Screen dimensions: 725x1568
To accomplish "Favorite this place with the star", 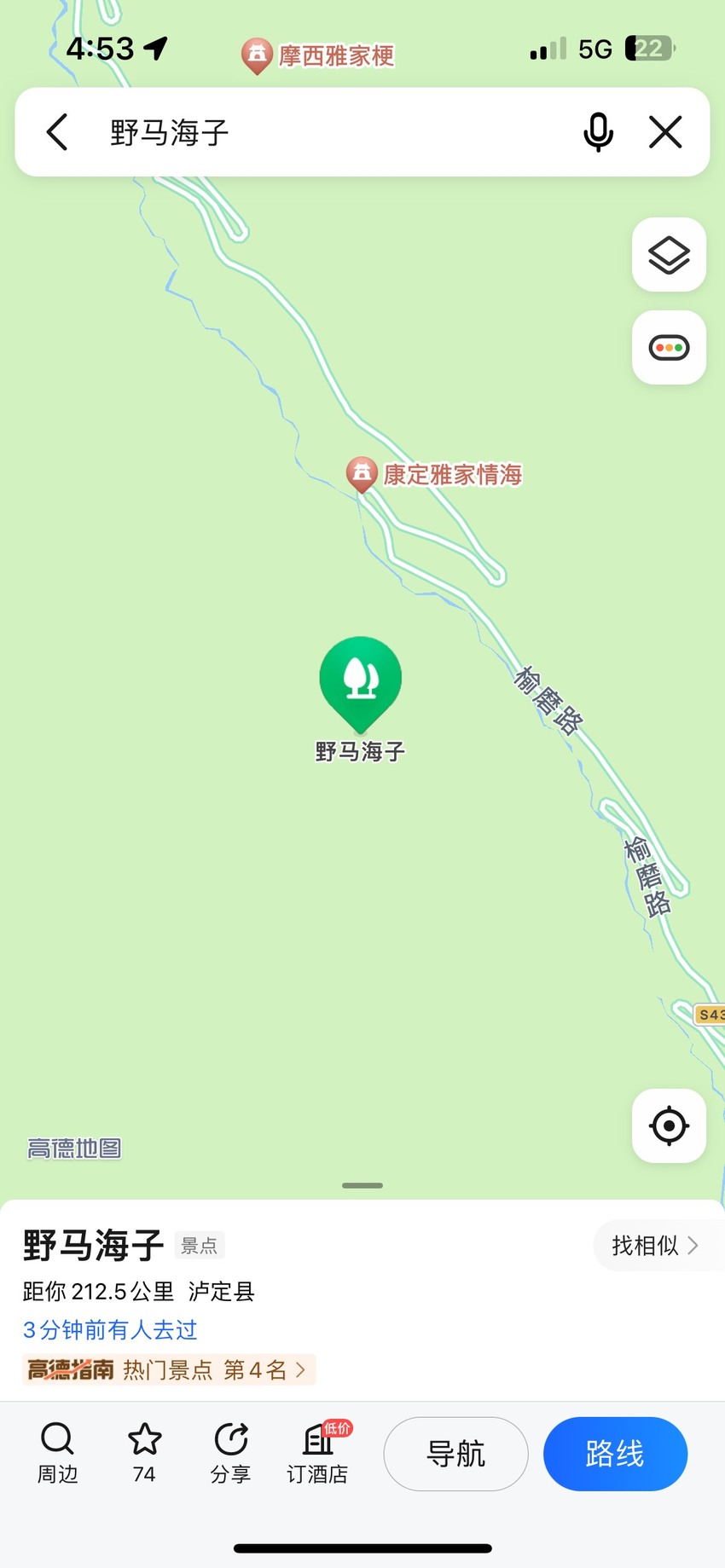I will [x=144, y=1453].
